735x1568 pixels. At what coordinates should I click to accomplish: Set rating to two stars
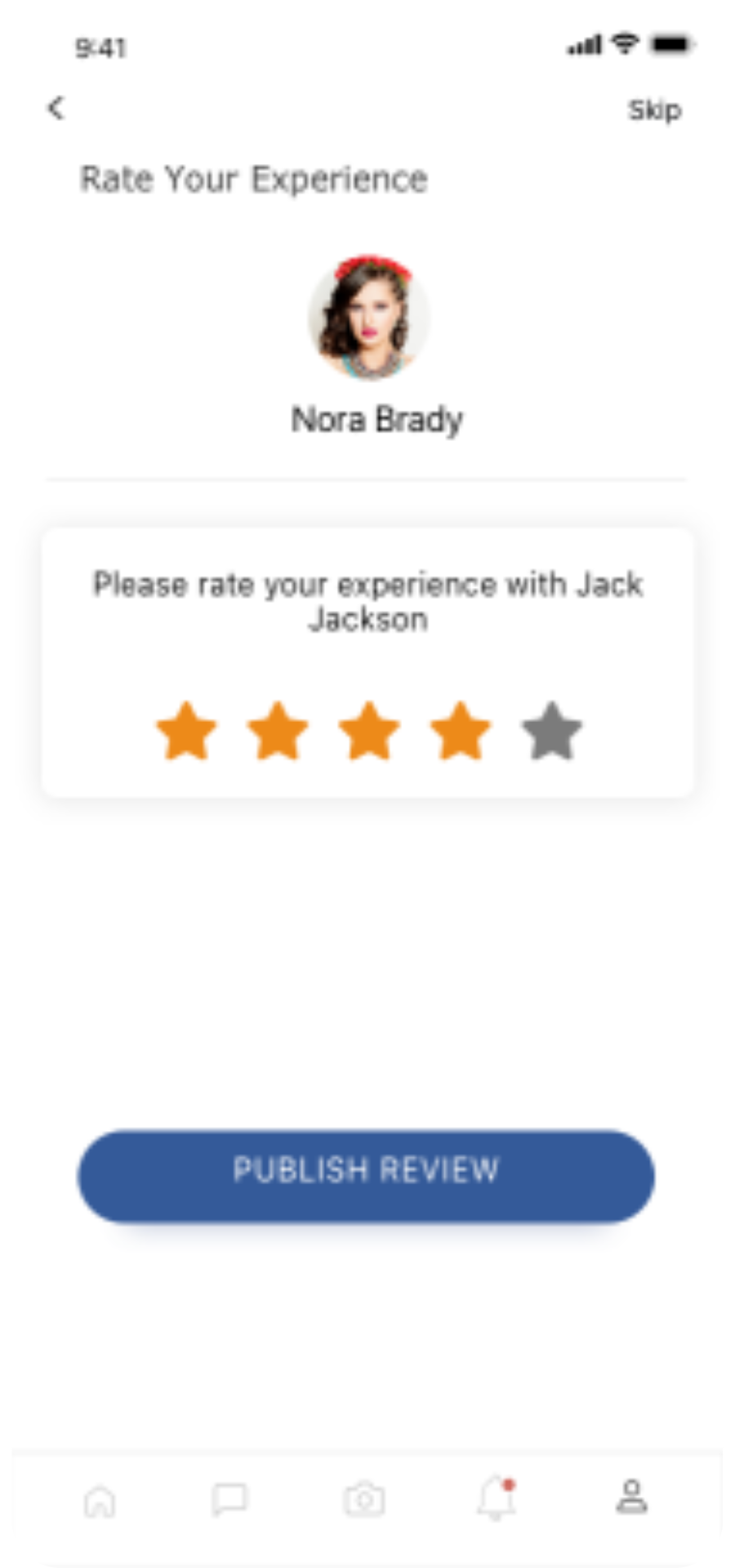tap(278, 732)
